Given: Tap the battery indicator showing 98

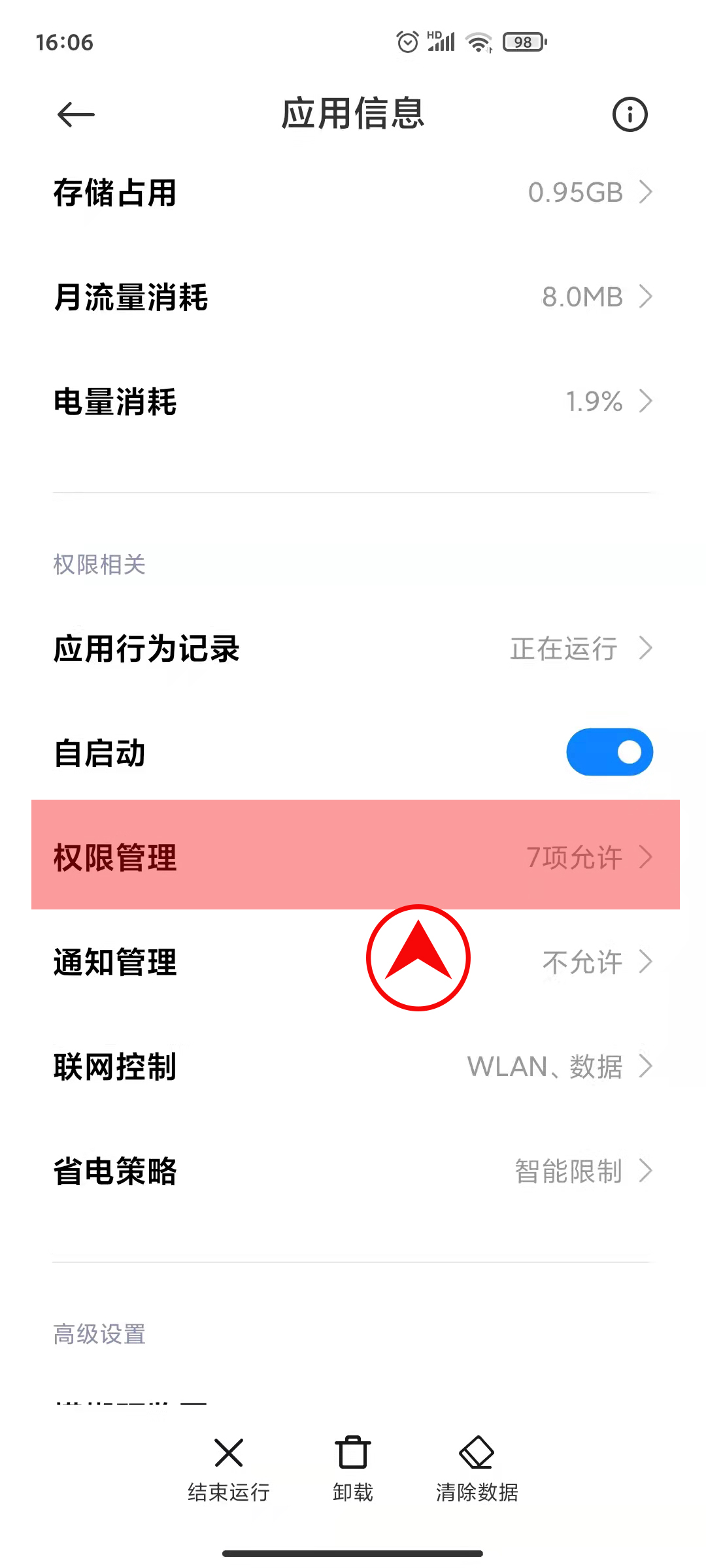Looking at the screenshot, I should (x=522, y=42).
